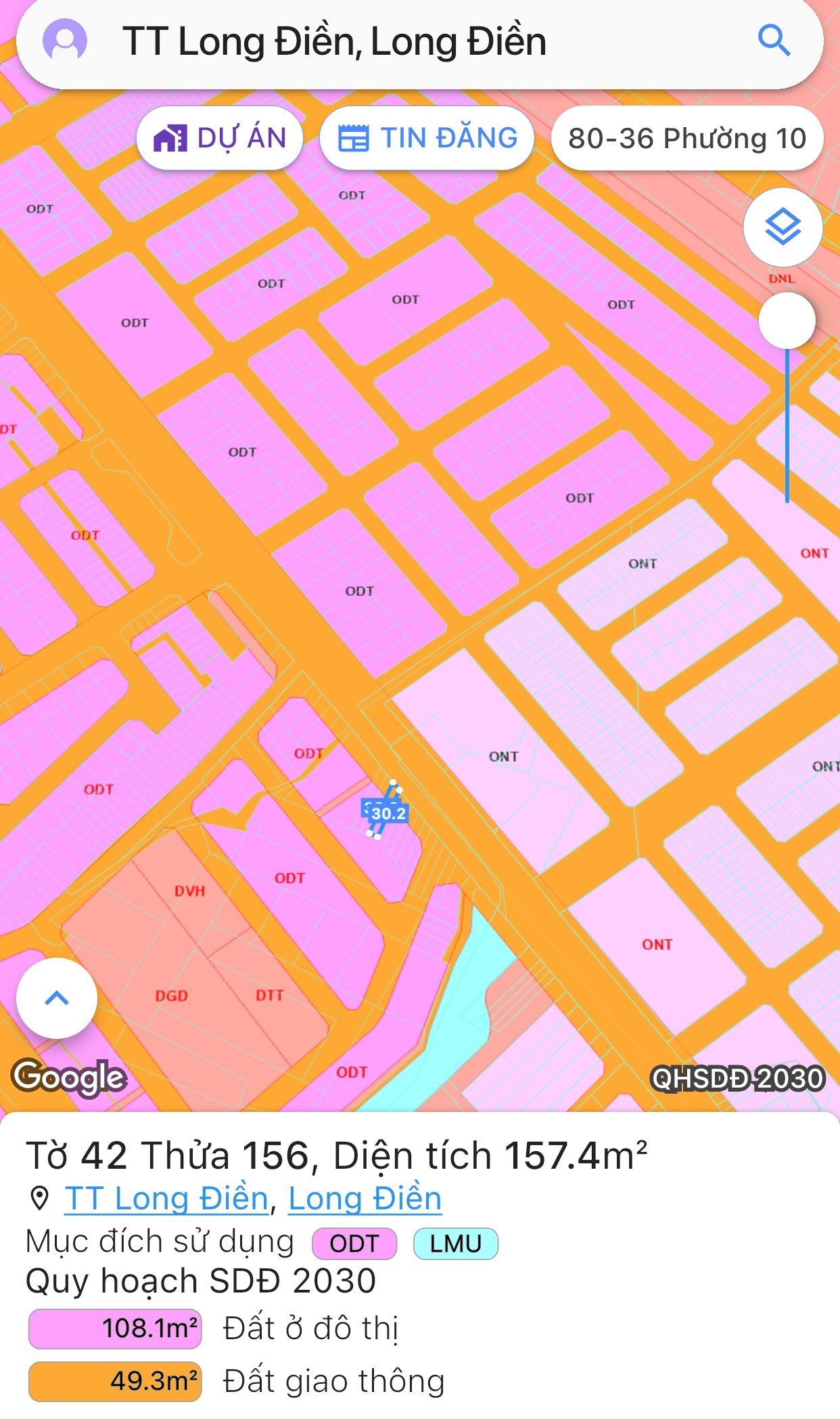Tap the search magnifier icon

coord(774,41)
